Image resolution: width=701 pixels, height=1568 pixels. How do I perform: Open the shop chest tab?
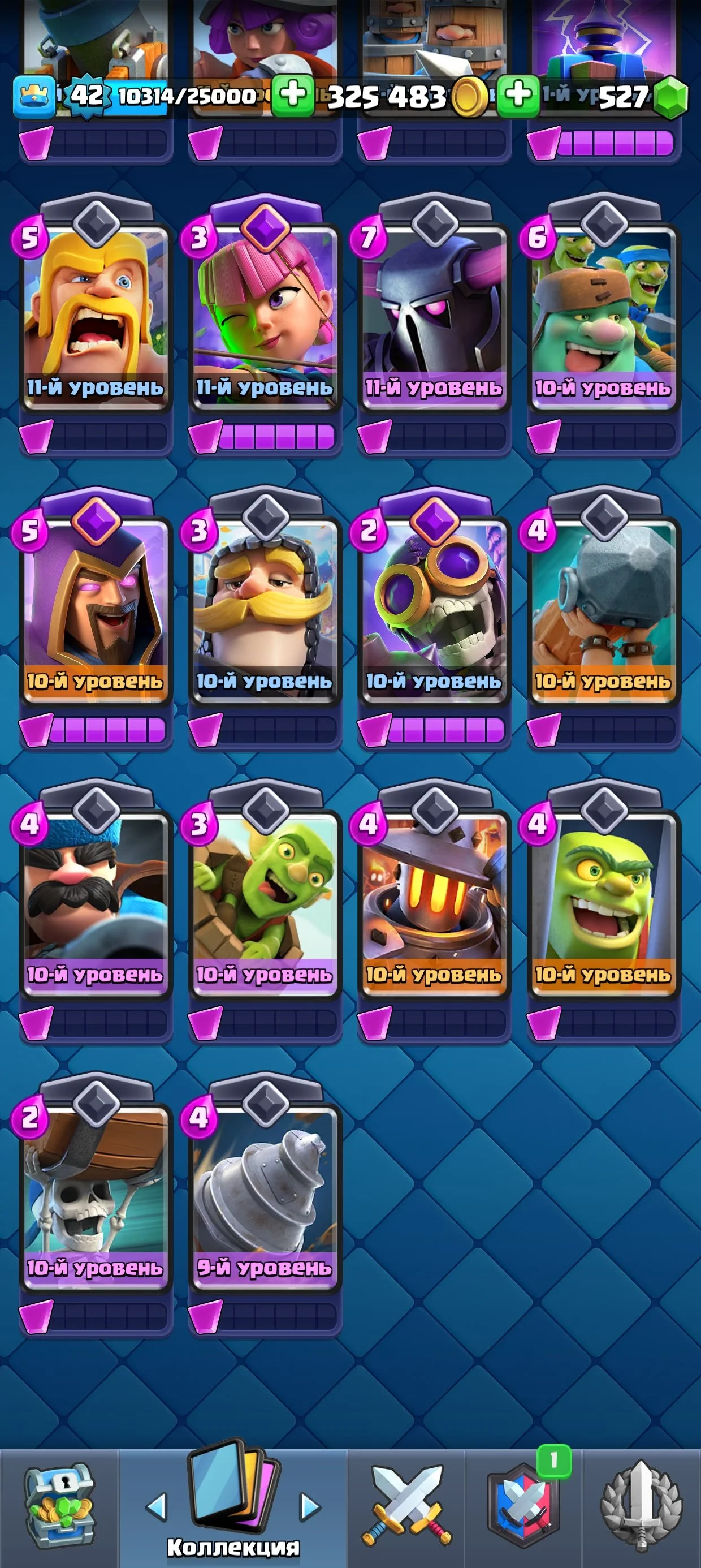[59, 1507]
